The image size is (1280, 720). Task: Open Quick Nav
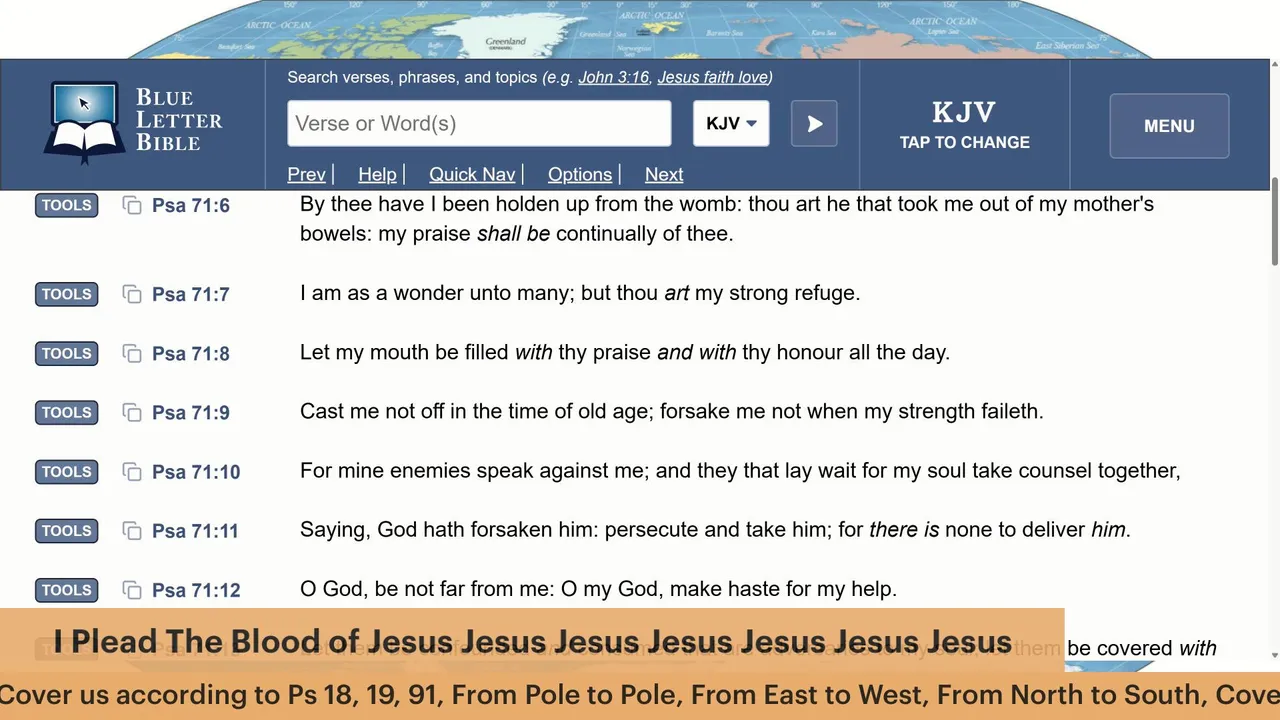point(472,174)
